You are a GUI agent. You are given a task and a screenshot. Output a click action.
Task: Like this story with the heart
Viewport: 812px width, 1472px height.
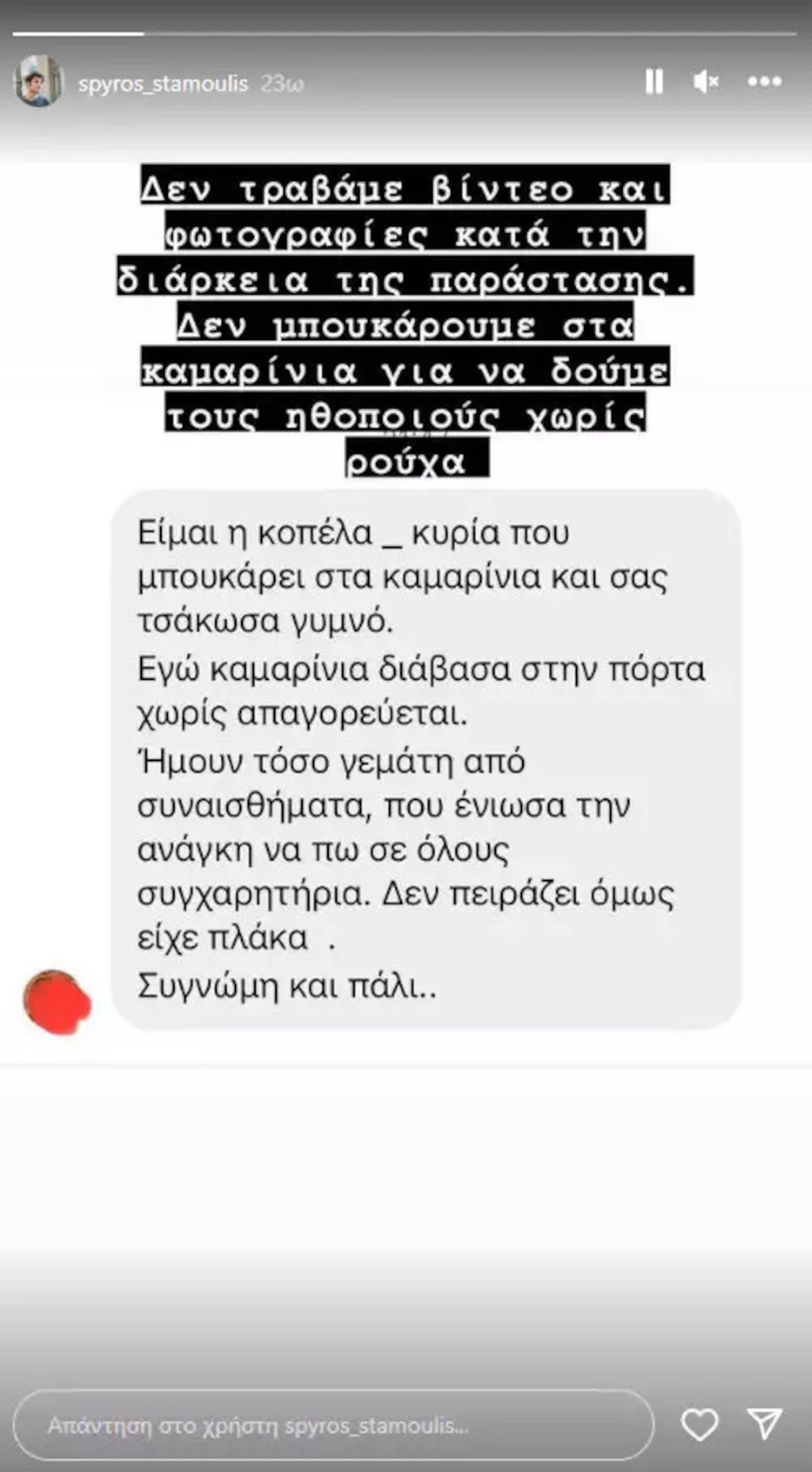click(700, 1425)
